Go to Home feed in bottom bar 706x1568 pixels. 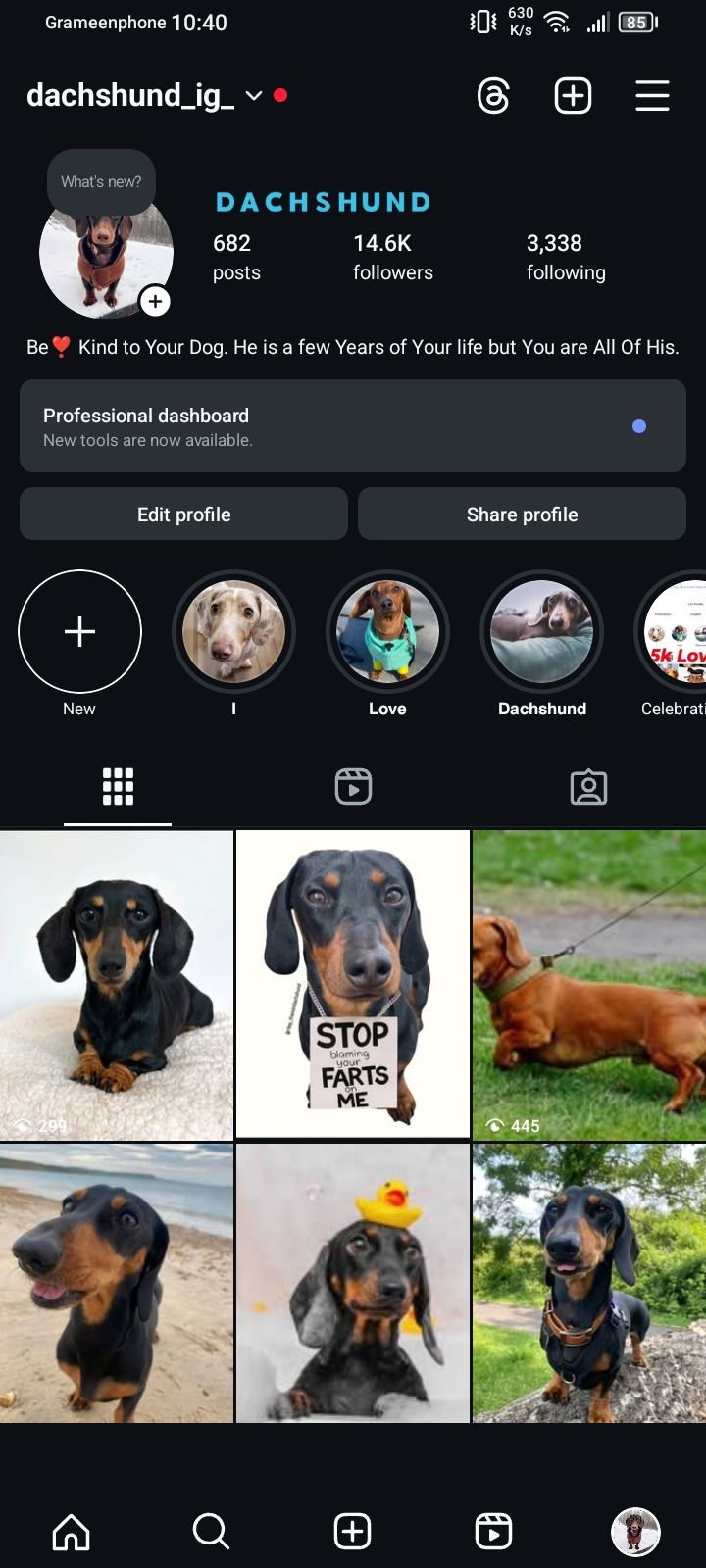tap(71, 1531)
